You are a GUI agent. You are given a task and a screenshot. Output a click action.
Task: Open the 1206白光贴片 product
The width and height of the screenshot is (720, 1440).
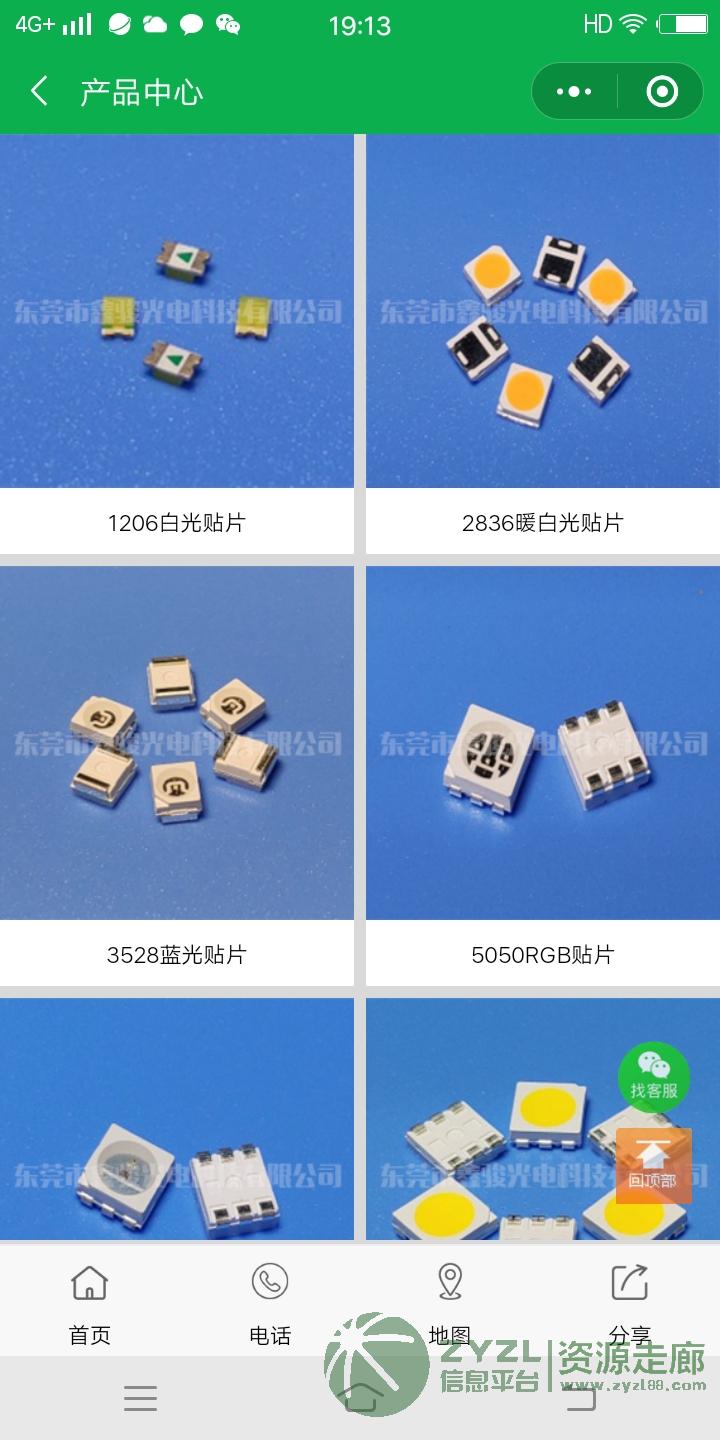point(177,344)
